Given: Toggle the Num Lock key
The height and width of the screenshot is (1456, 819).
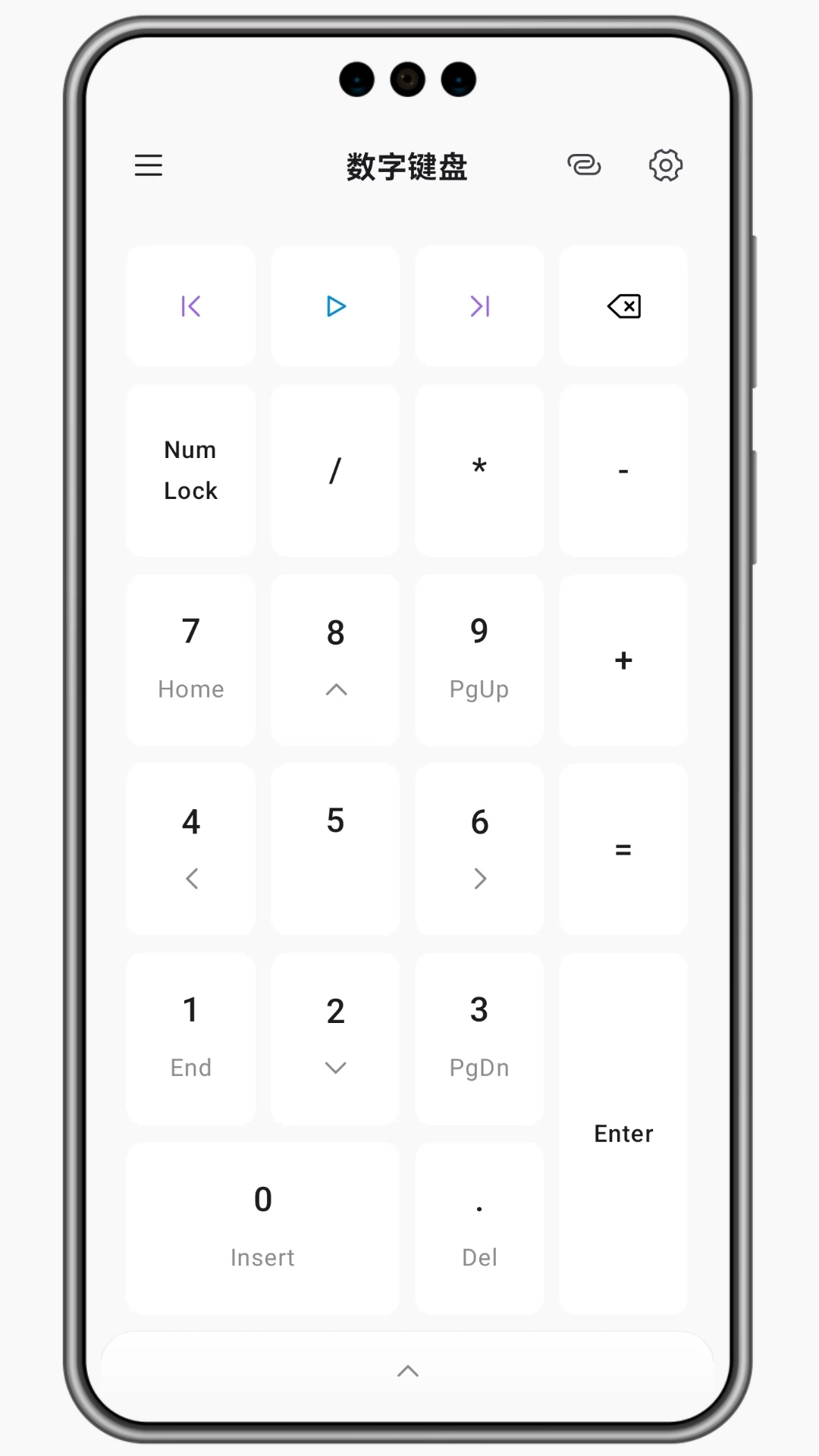Looking at the screenshot, I should 191,470.
